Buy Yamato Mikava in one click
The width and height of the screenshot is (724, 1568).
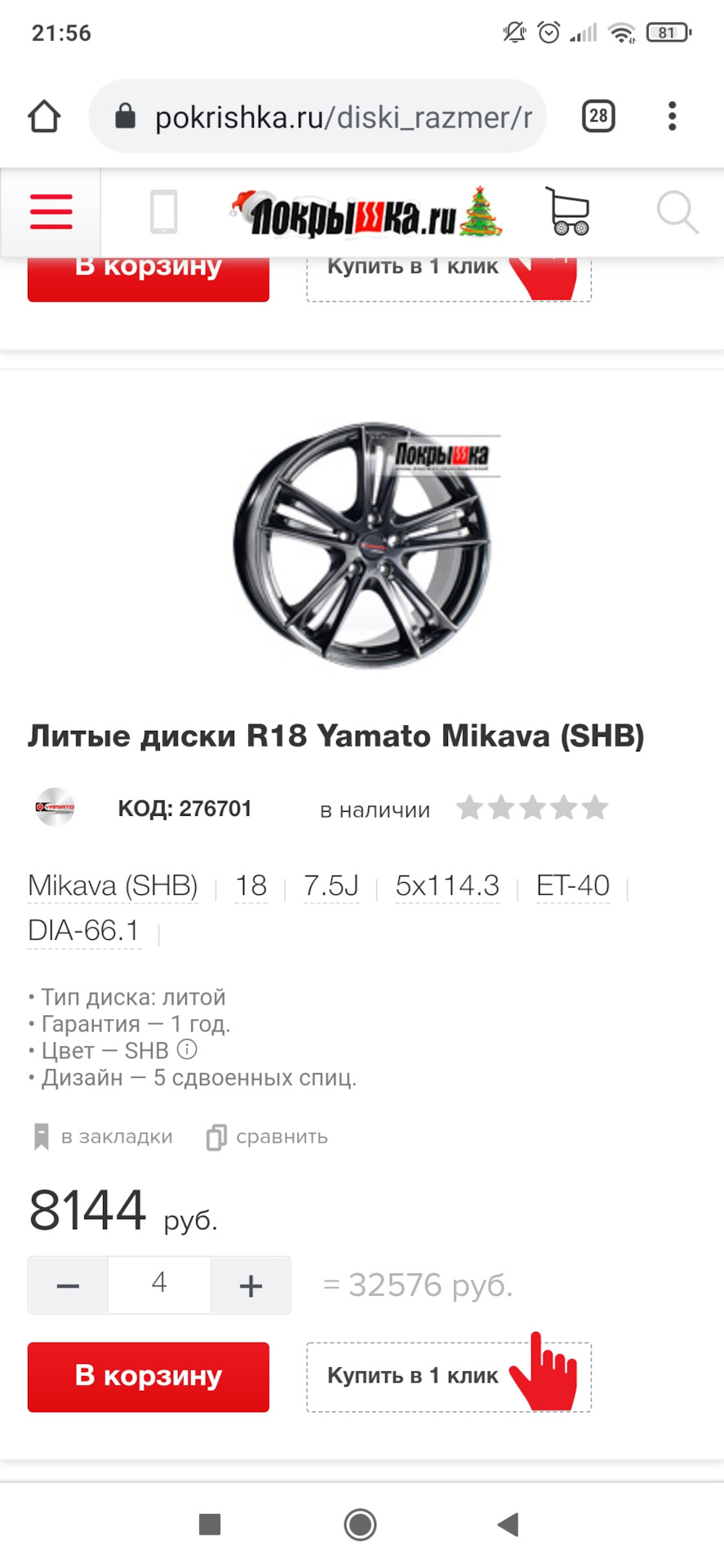[448, 1376]
